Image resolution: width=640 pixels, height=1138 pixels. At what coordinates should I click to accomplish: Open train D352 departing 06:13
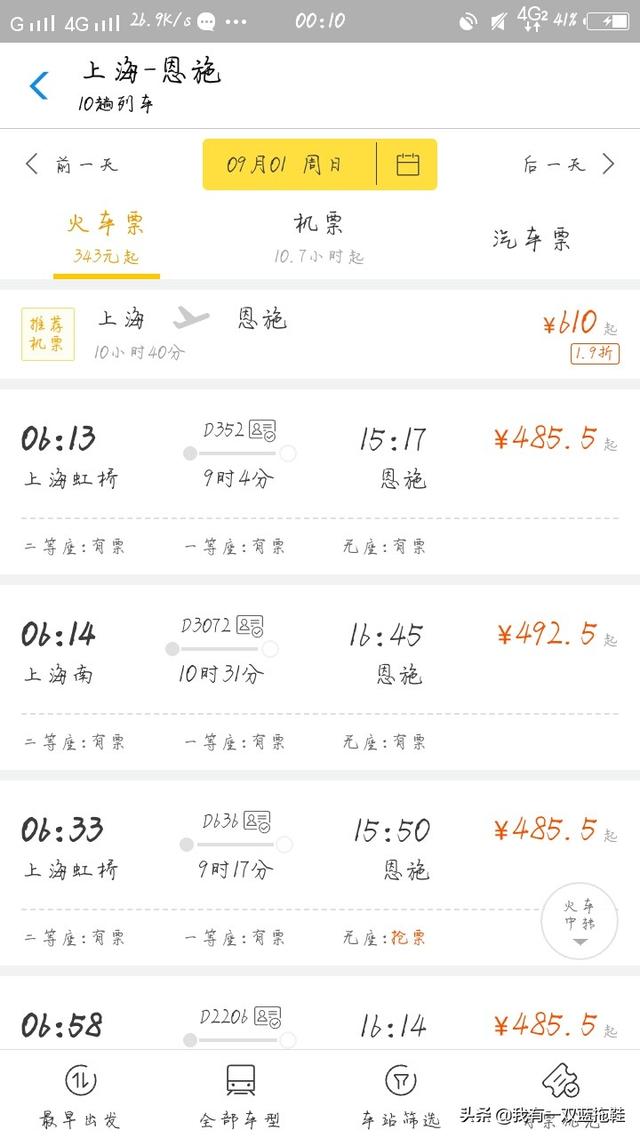click(x=320, y=482)
